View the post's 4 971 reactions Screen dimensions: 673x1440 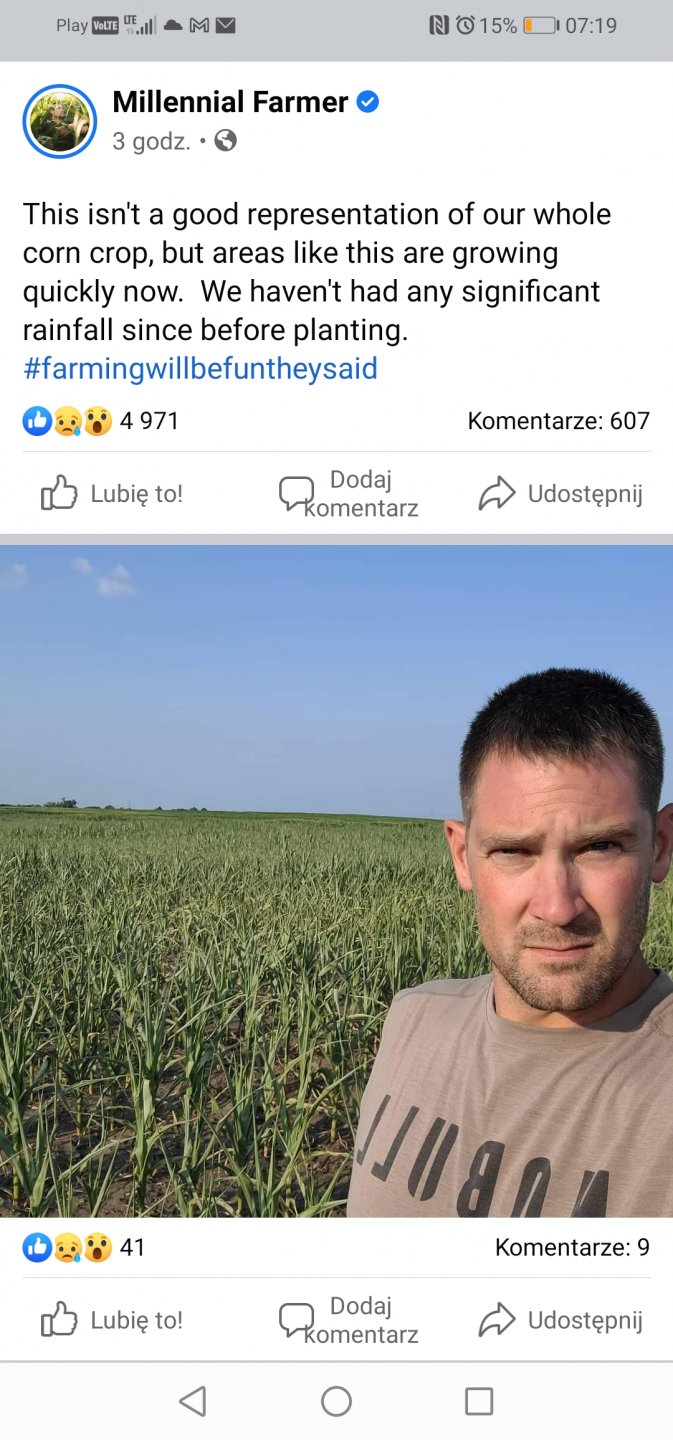tap(100, 421)
